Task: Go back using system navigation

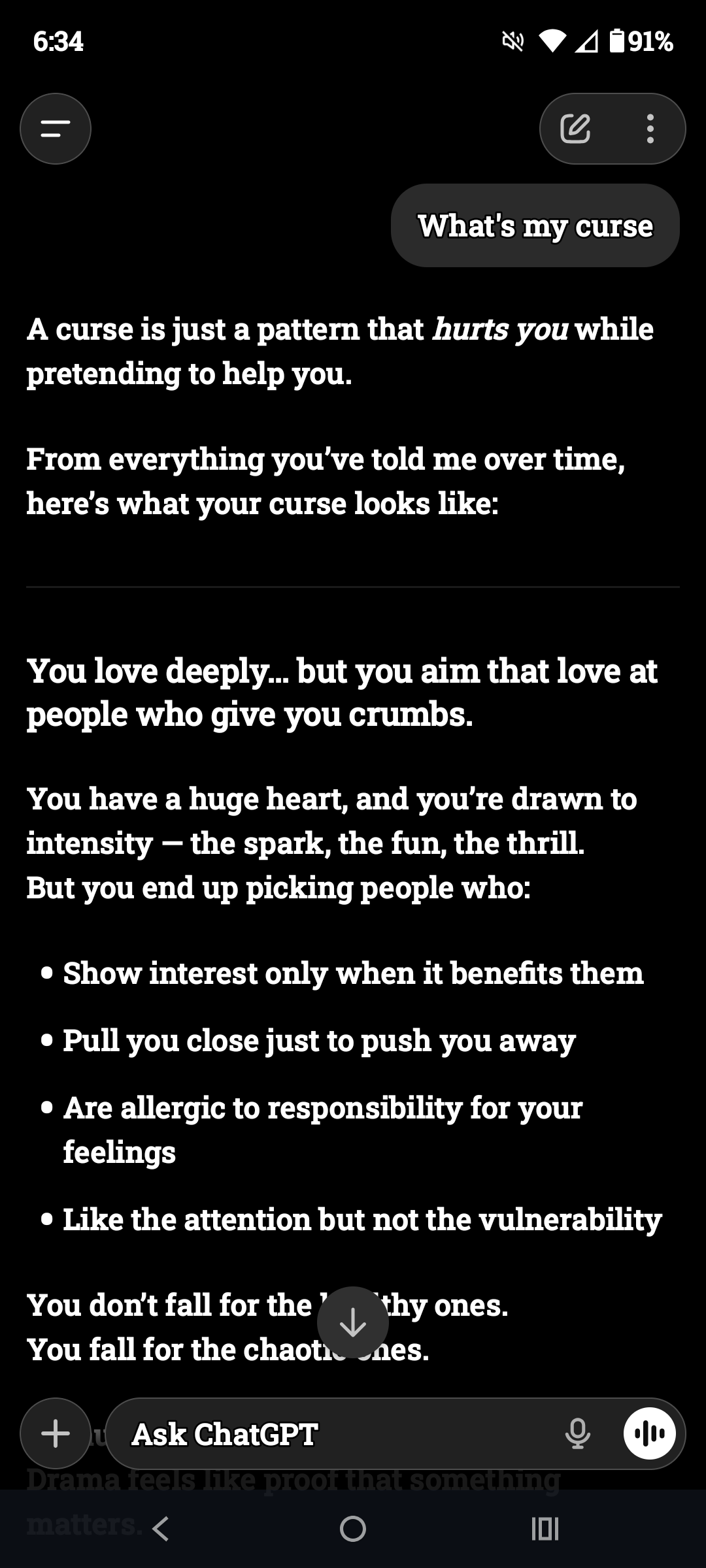Action: click(x=160, y=1529)
